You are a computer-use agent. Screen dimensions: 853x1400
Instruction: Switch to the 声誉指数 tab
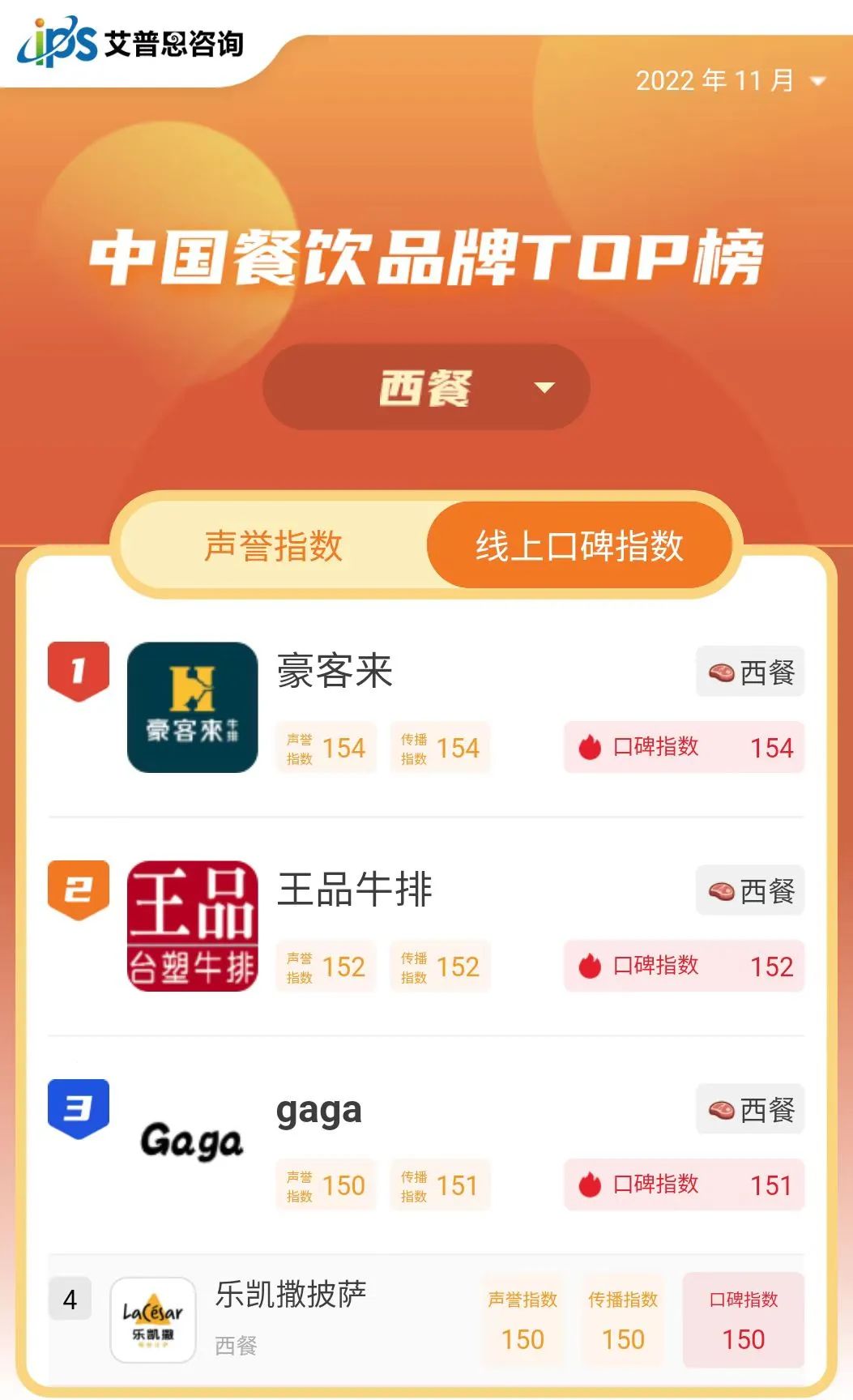click(274, 545)
